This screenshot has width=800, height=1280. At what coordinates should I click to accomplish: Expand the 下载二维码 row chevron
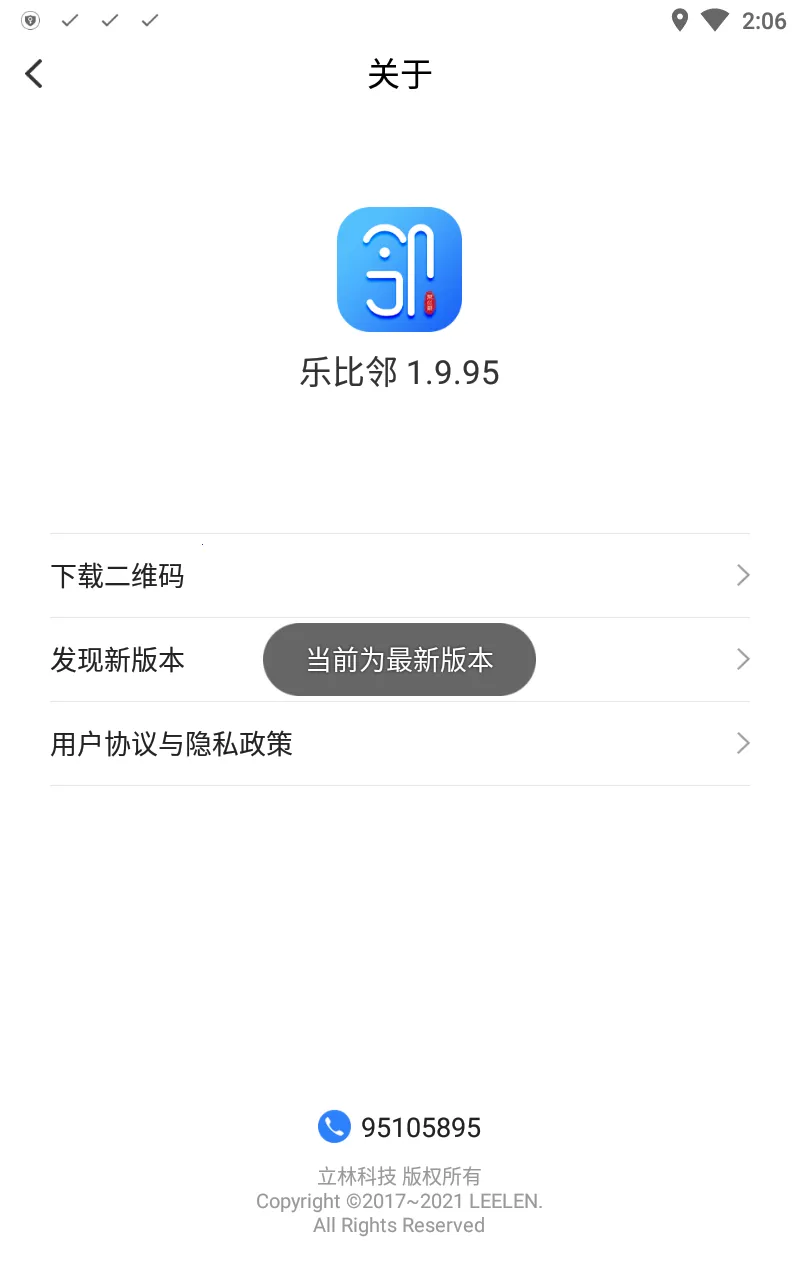point(742,575)
